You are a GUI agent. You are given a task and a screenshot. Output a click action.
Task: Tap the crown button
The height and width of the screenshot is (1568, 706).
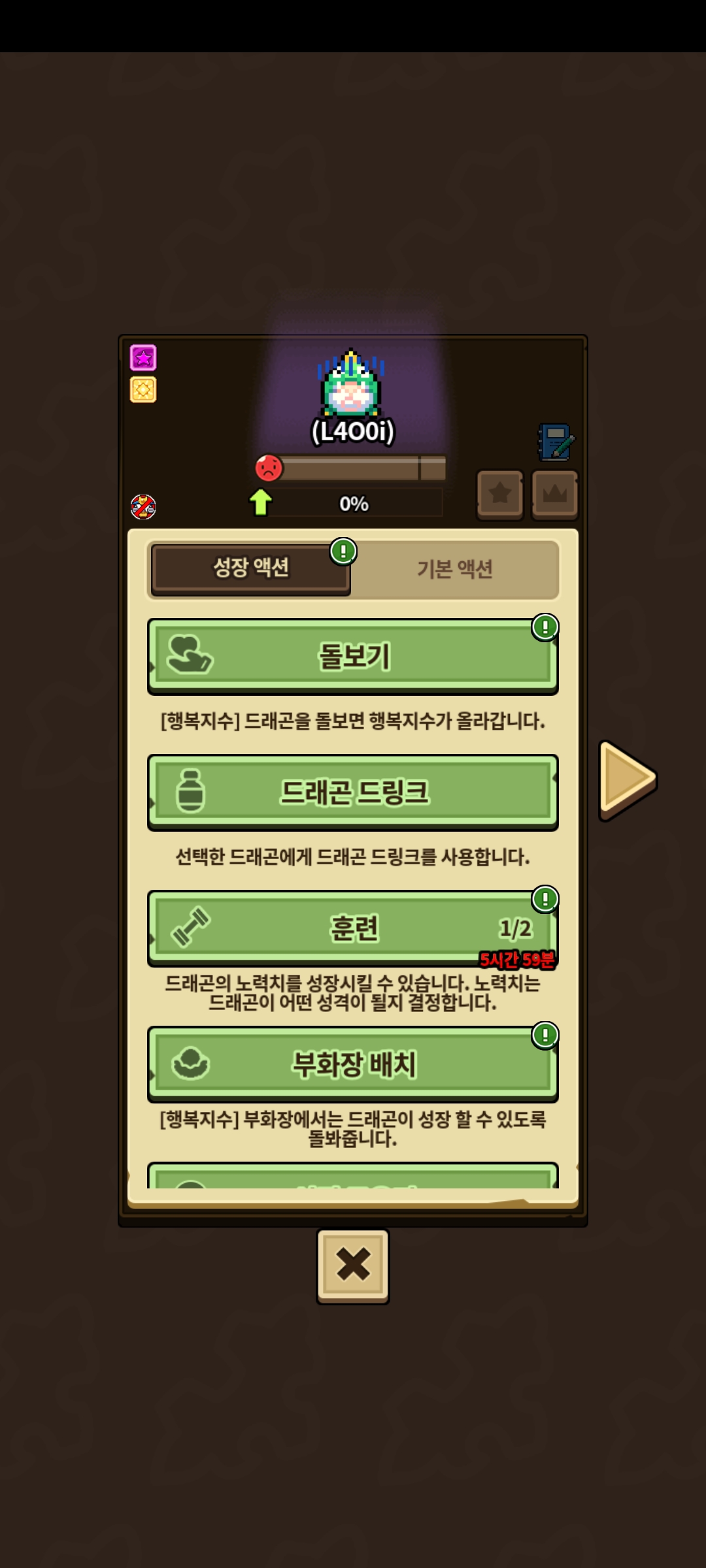[554, 494]
